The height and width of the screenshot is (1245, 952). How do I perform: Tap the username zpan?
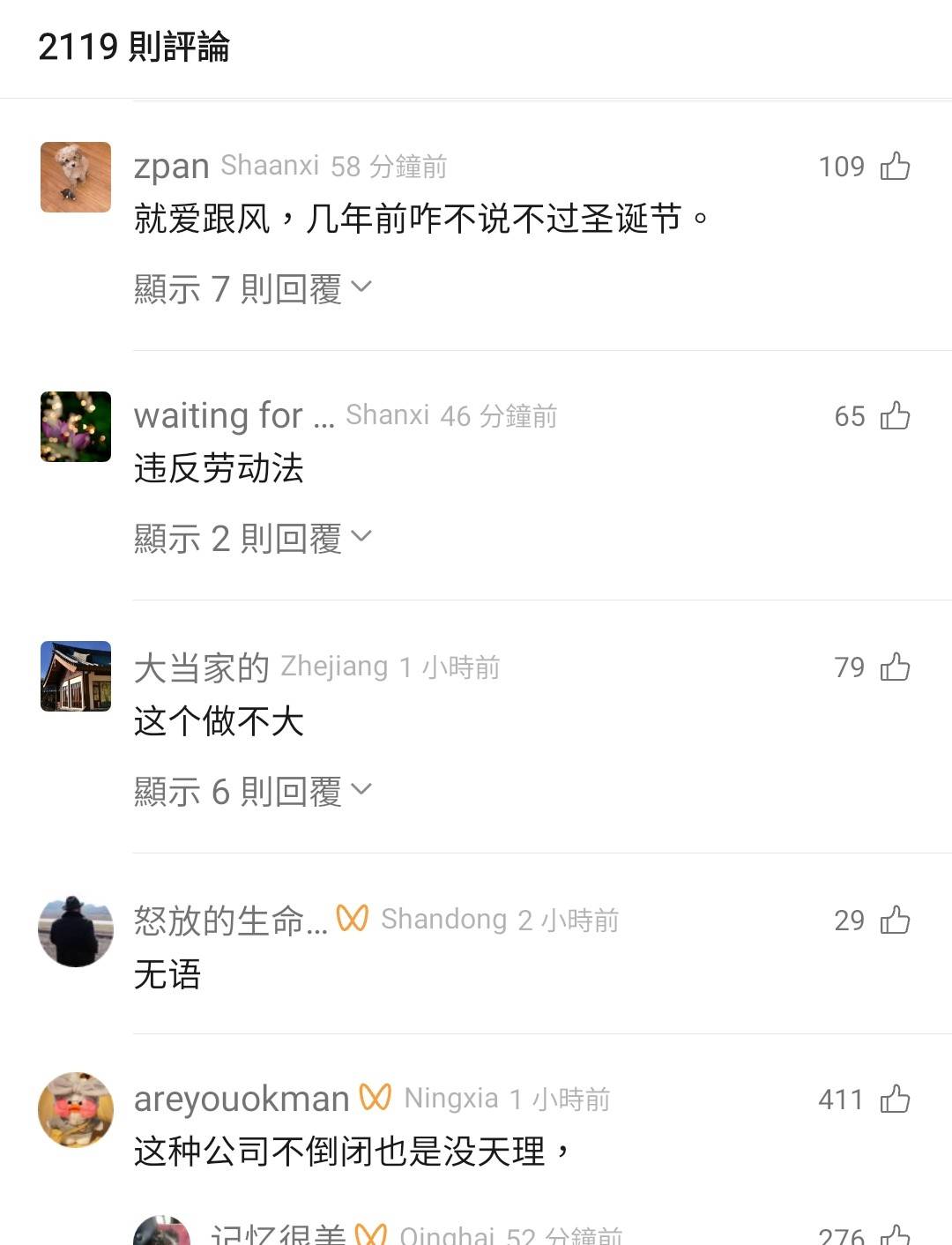(171, 166)
